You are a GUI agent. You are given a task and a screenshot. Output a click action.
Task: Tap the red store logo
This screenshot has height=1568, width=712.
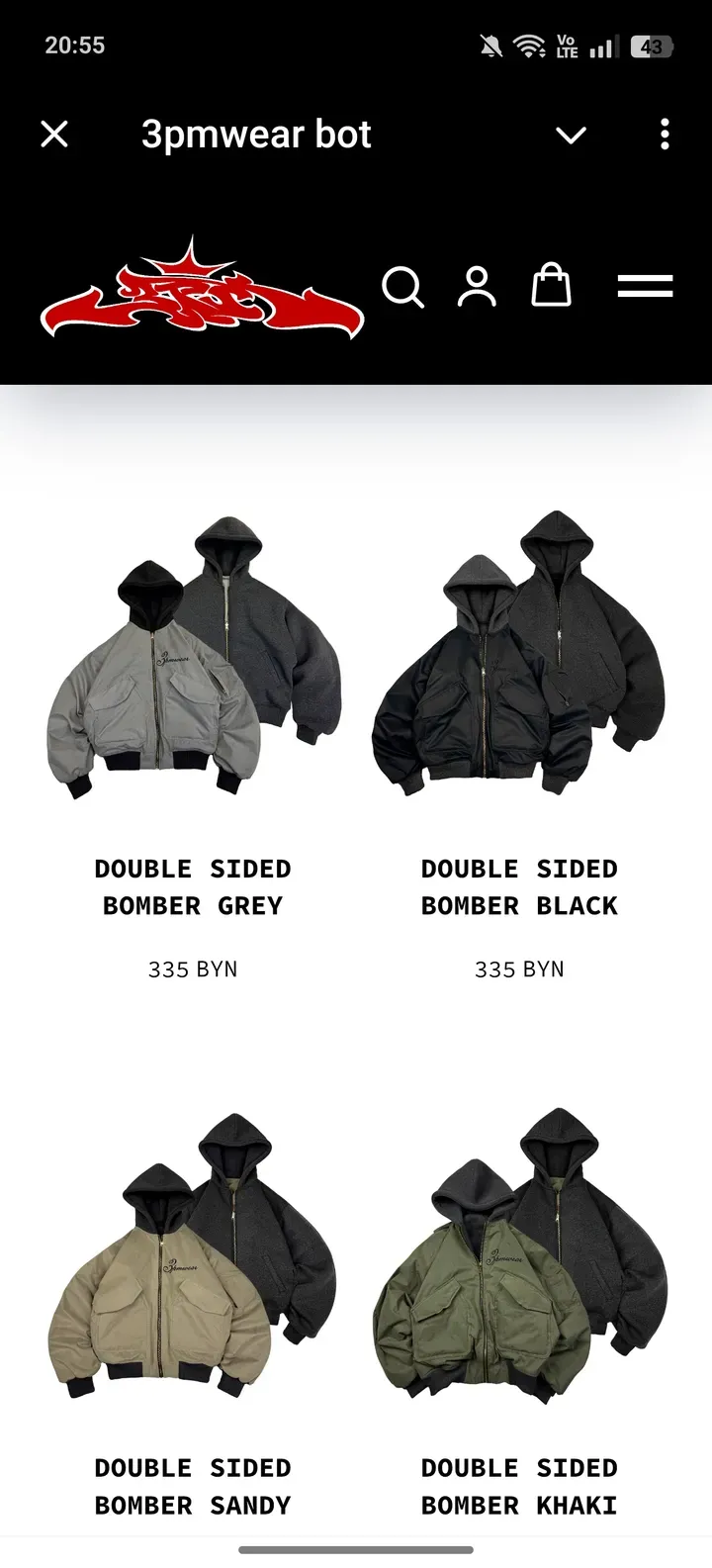[x=203, y=290]
